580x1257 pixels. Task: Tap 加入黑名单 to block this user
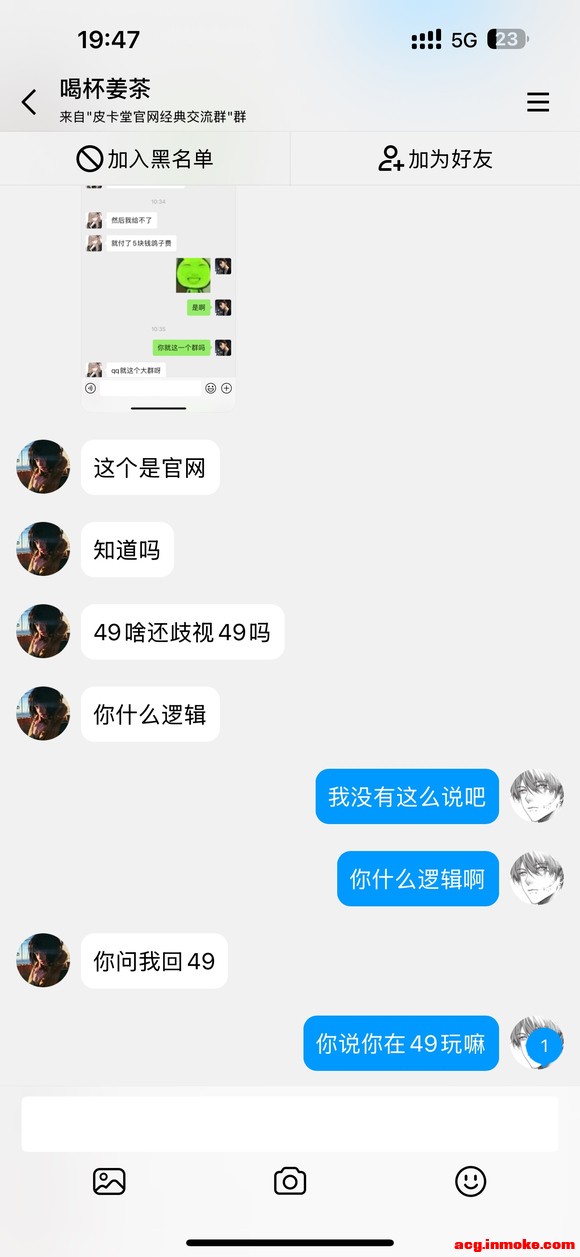145,159
